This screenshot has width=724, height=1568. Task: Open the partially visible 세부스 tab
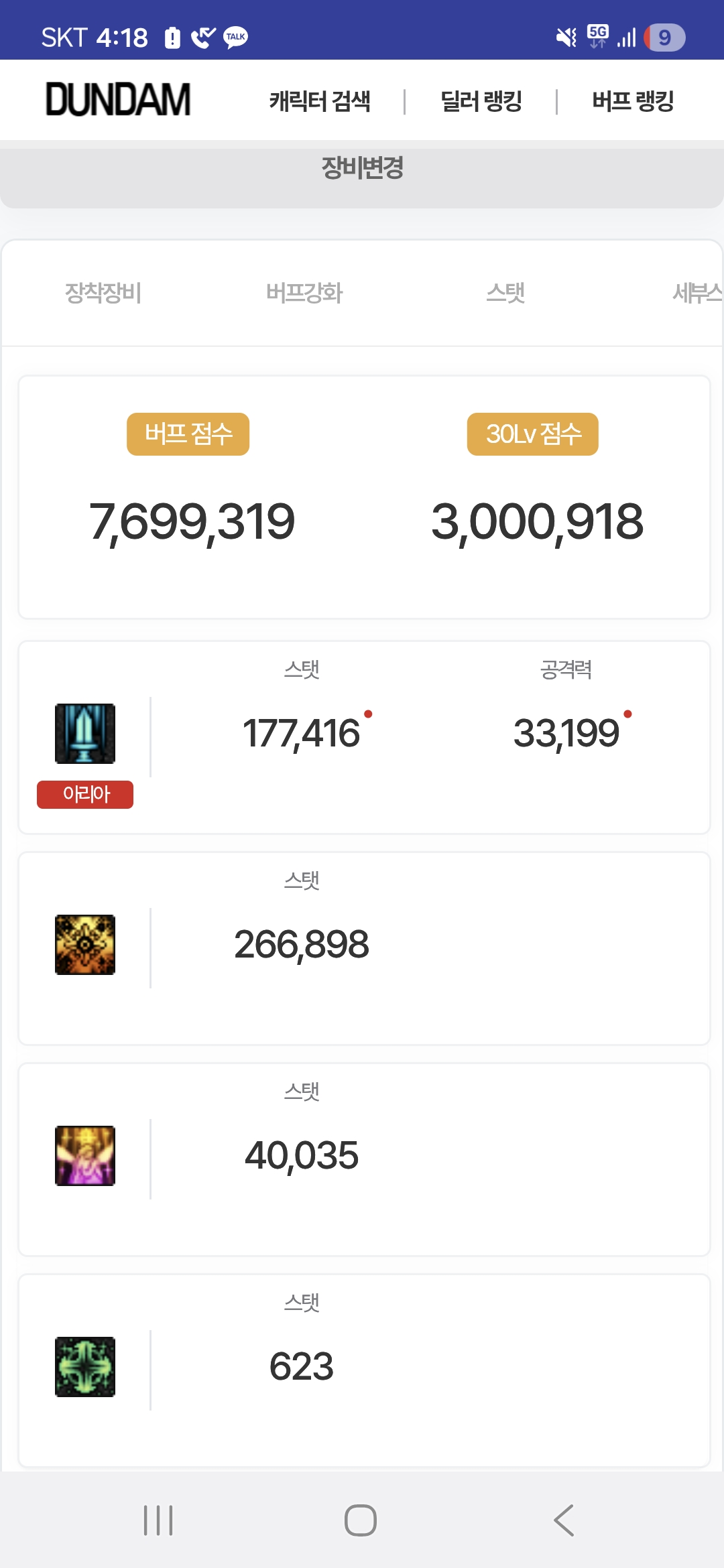click(697, 293)
